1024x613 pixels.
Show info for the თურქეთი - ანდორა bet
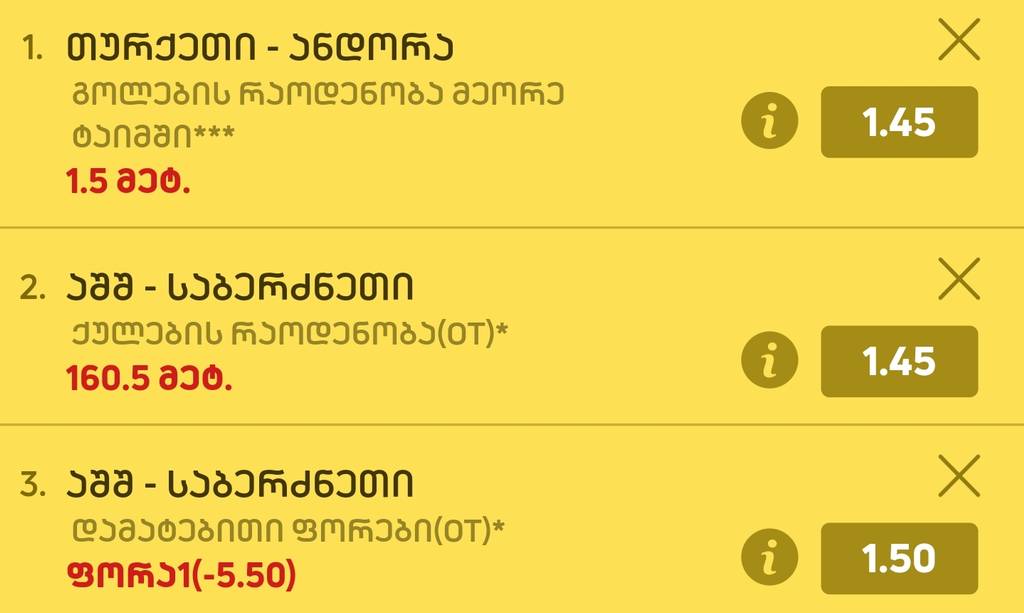click(769, 122)
